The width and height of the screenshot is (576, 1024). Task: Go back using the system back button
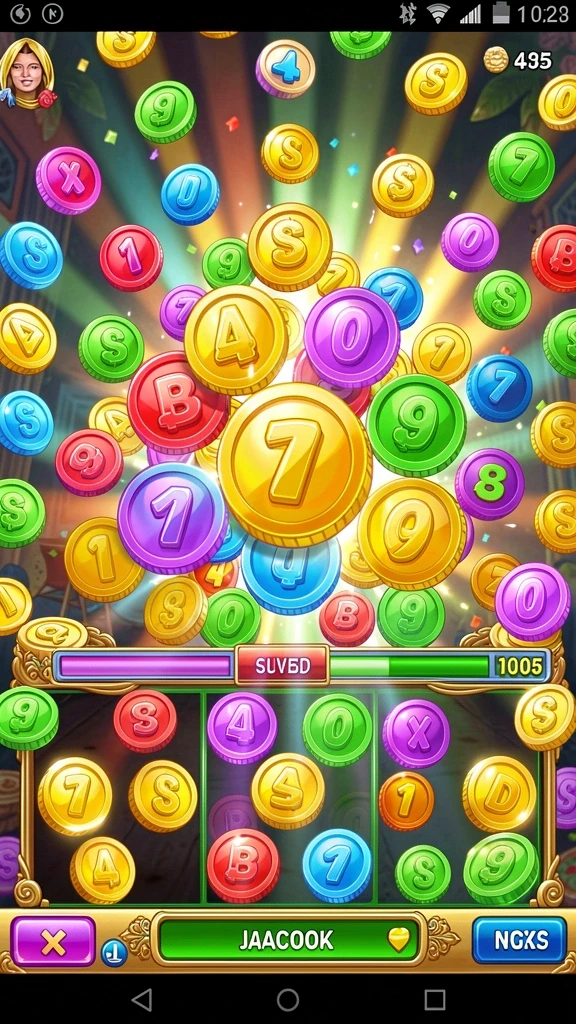pyautogui.click(x=142, y=999)
